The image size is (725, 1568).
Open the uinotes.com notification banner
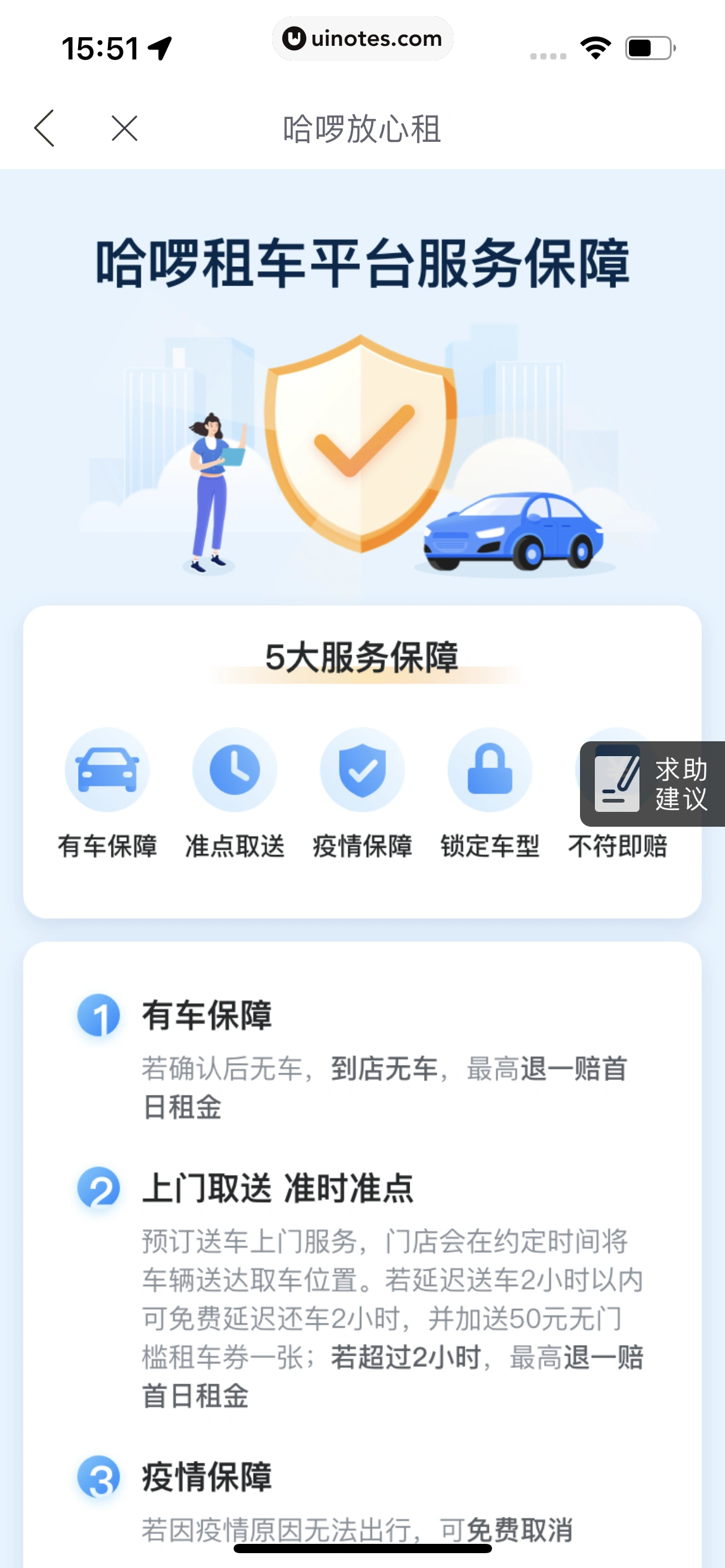pos(362,38)
